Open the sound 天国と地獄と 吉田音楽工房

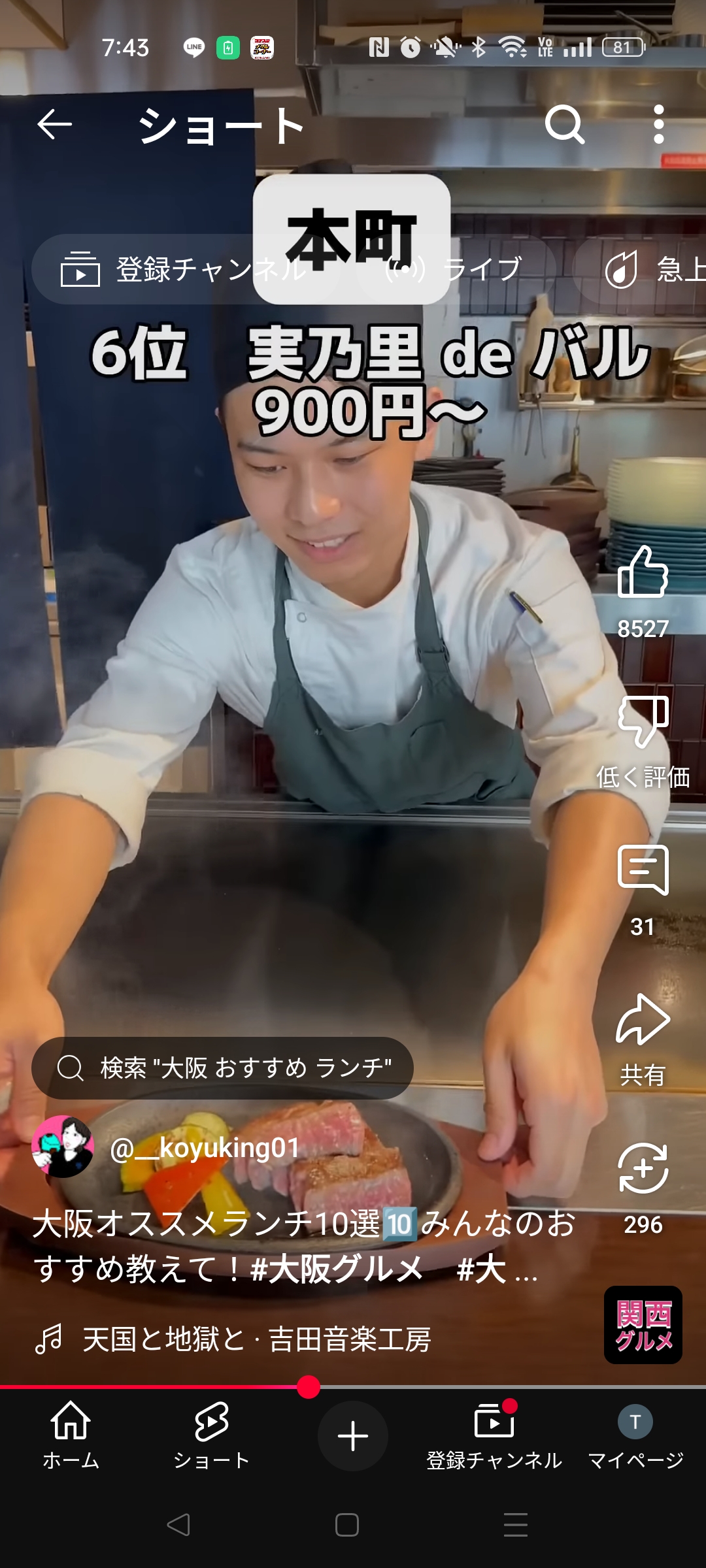255,1339
